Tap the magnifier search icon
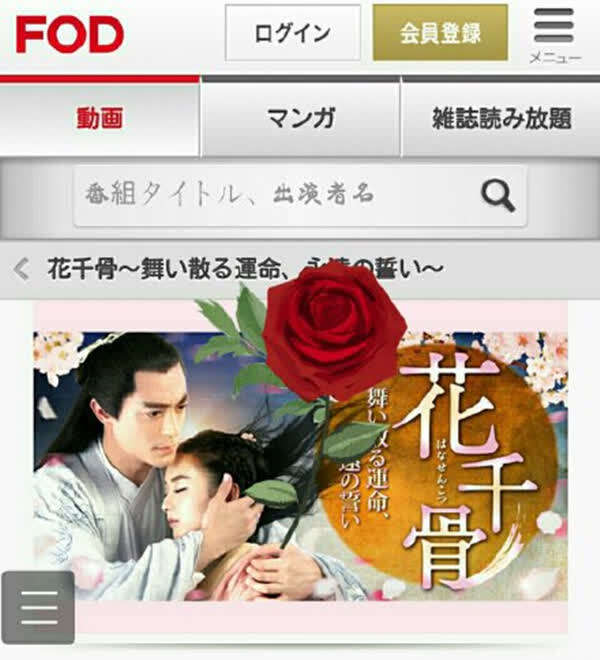 pos(497,195)
